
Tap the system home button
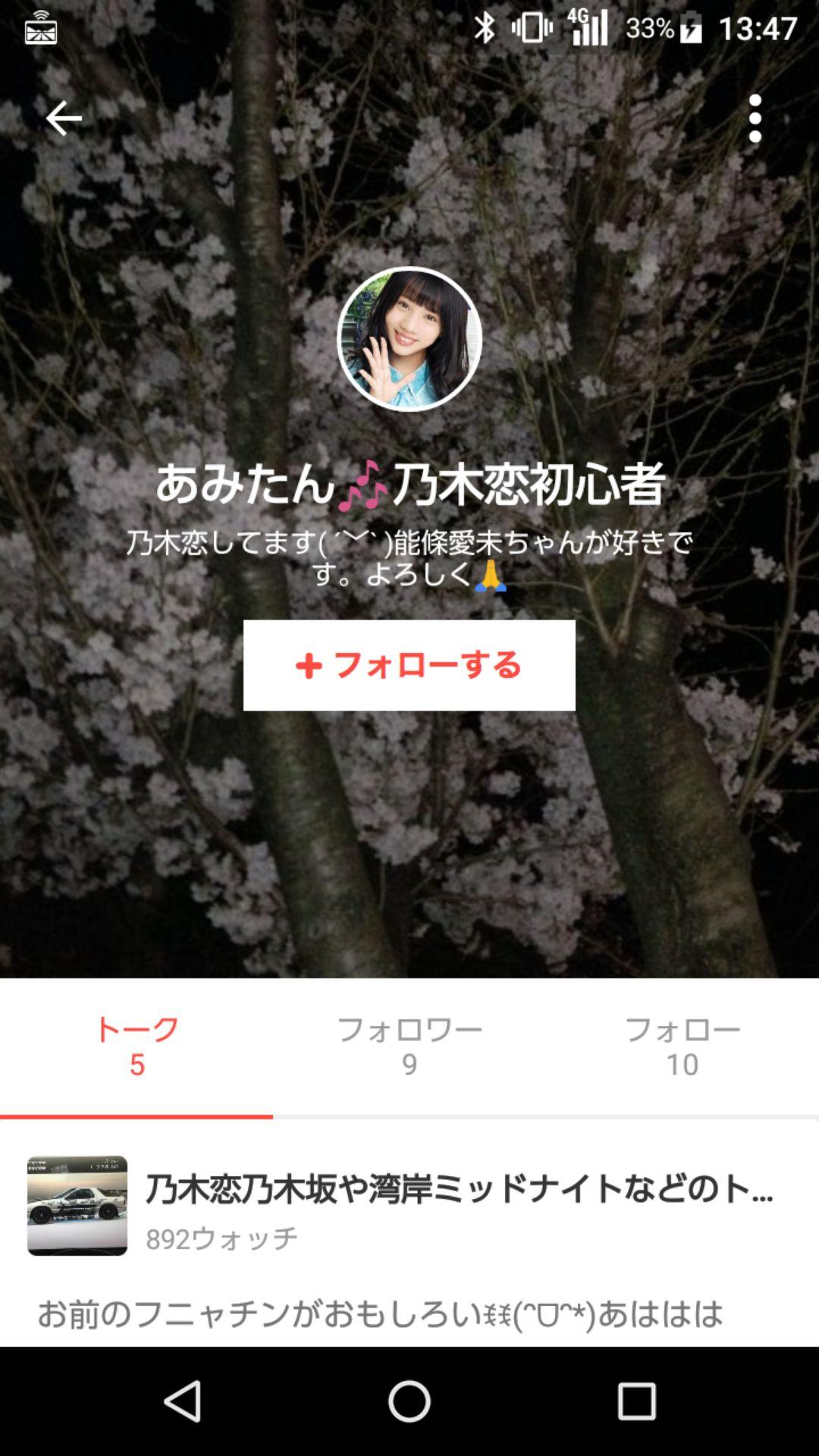[x=409, y=1401]
